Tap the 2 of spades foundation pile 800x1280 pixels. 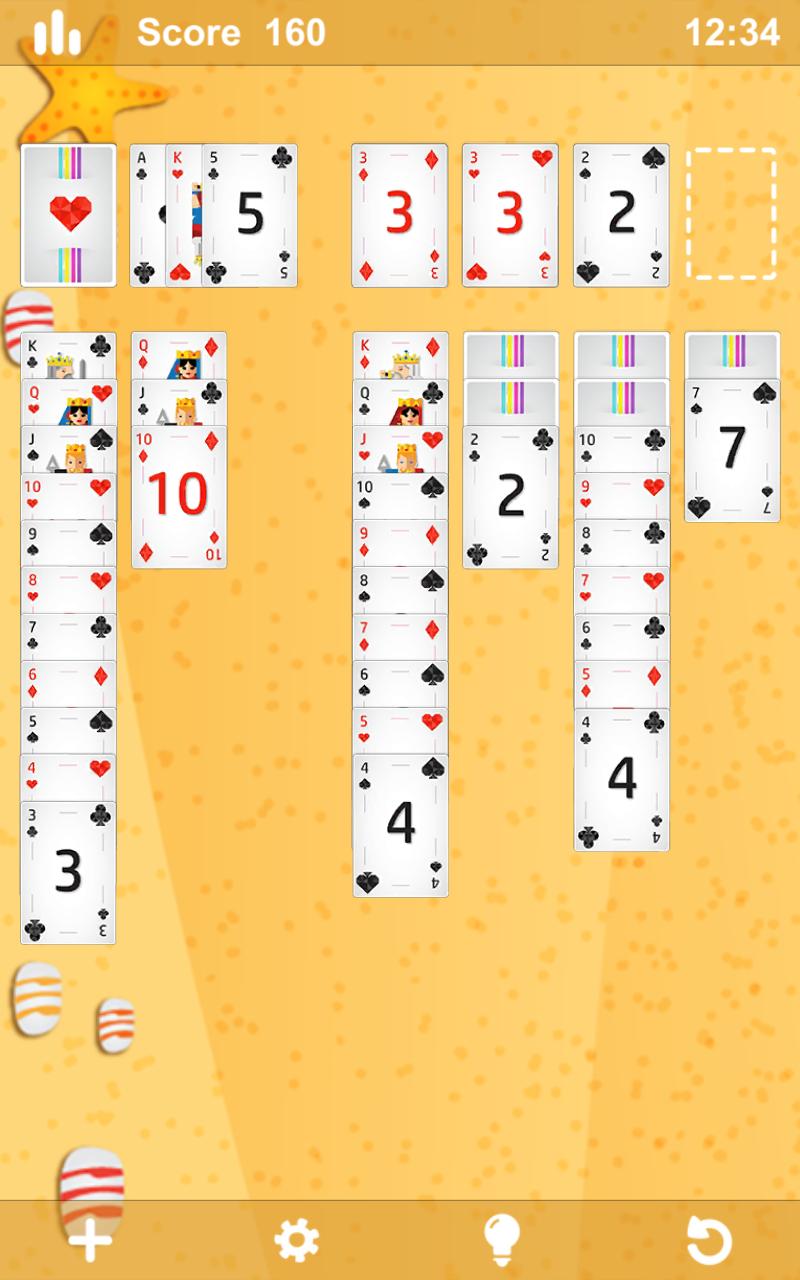tap(621, 214)
